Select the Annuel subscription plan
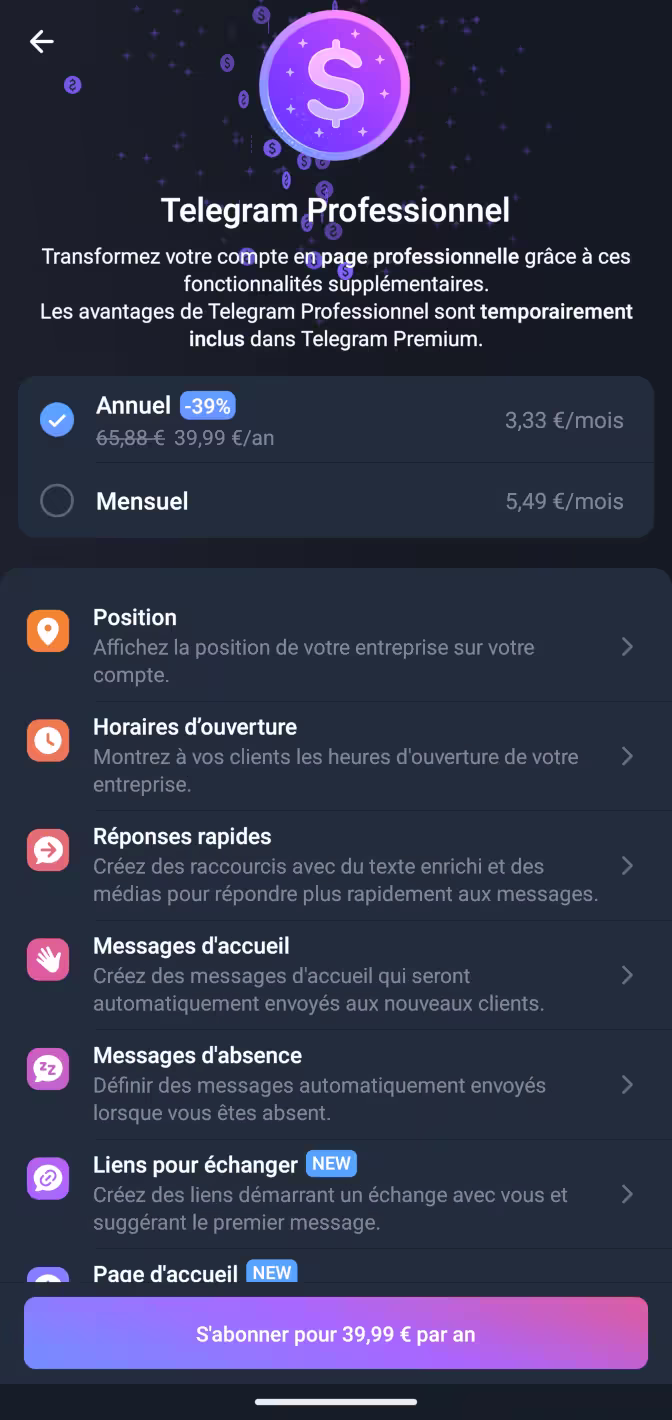The height and width of the screenshot is (1420, 672). (336, 420)
